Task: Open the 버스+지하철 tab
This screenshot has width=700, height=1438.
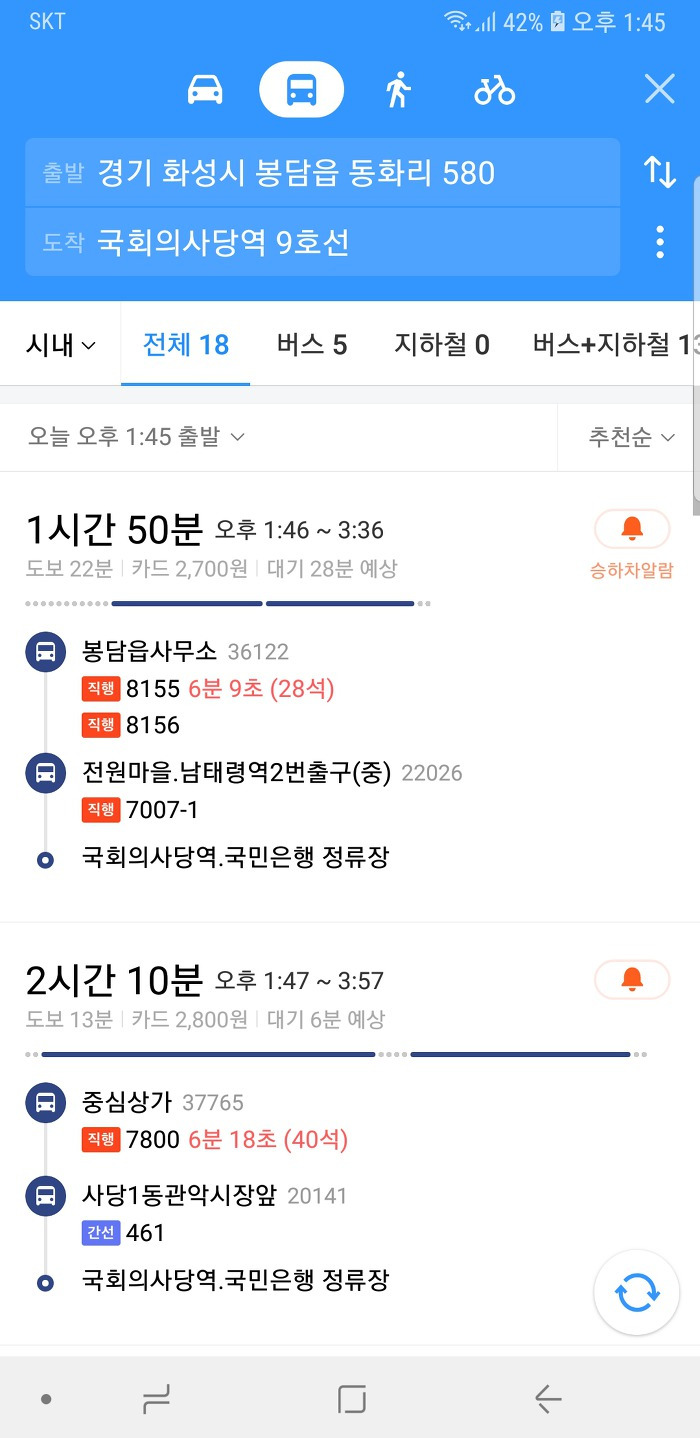Action: pyautogui.click(x=614, y=345)
